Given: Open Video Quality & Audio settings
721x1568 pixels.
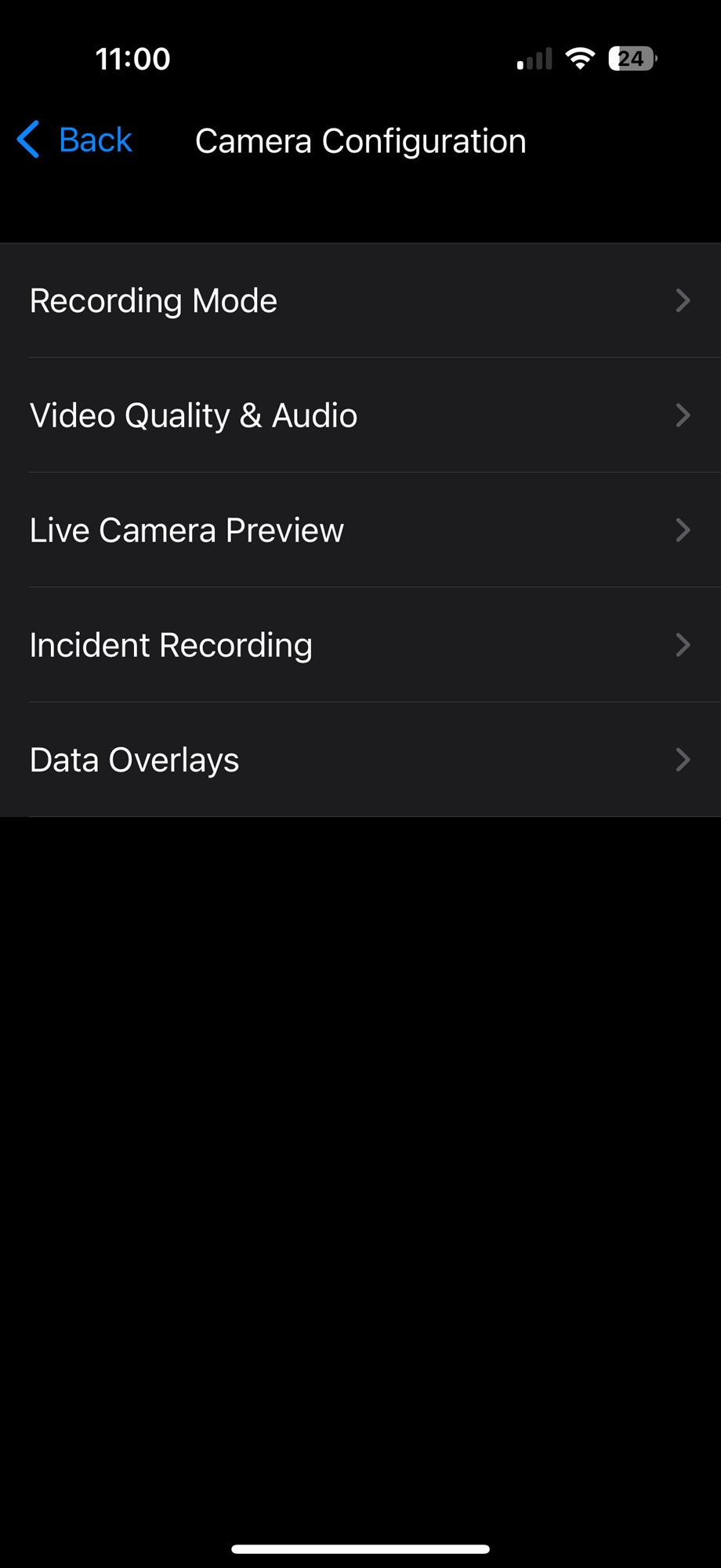Looking at the screenshot, I should [360, 416].
